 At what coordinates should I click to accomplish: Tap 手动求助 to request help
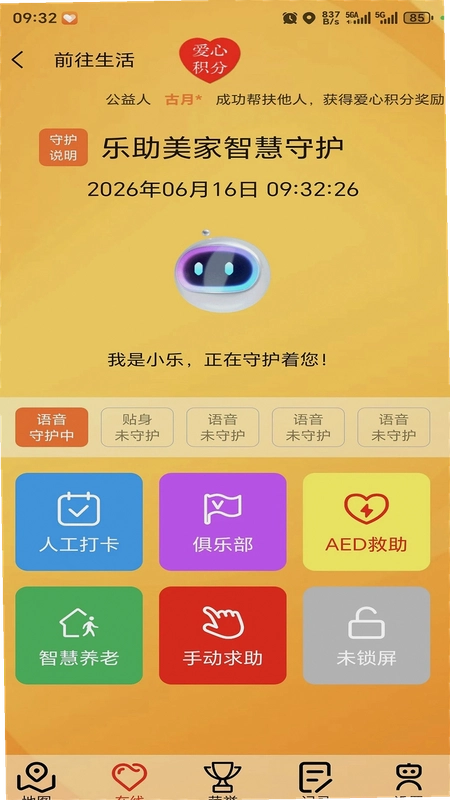coord(223,635)
